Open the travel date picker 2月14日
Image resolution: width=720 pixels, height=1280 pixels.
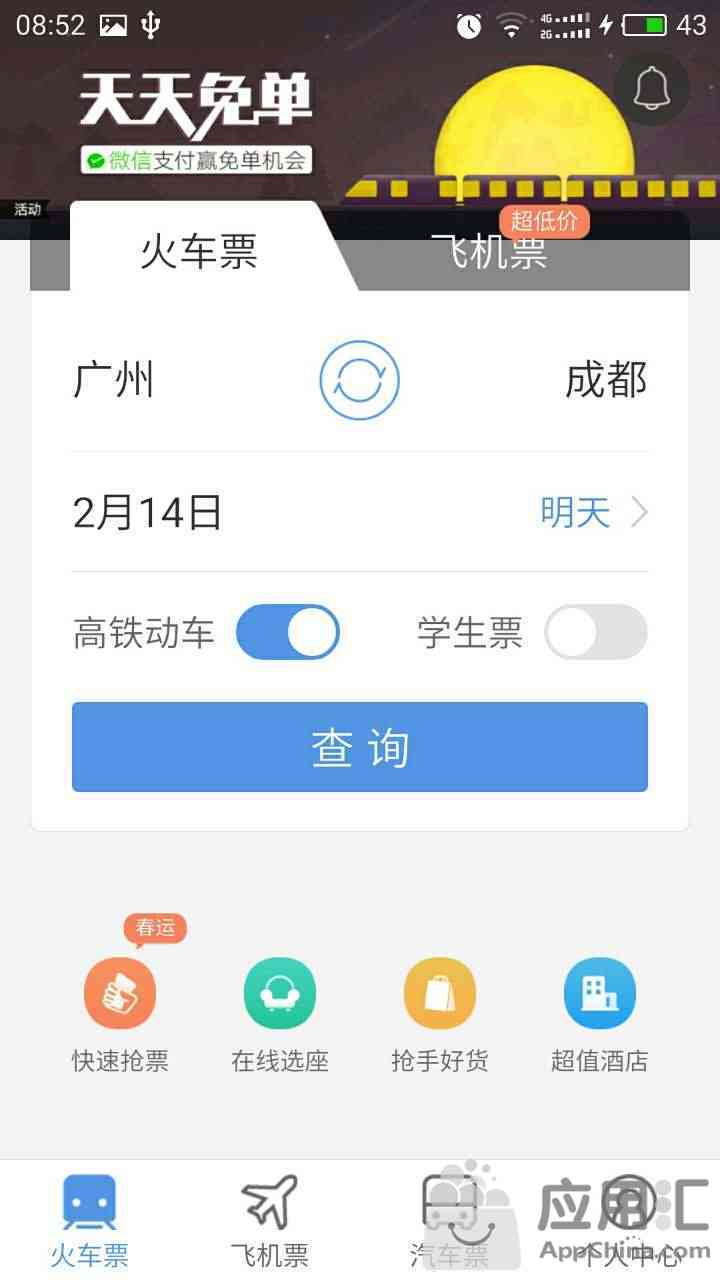(360, 512)
